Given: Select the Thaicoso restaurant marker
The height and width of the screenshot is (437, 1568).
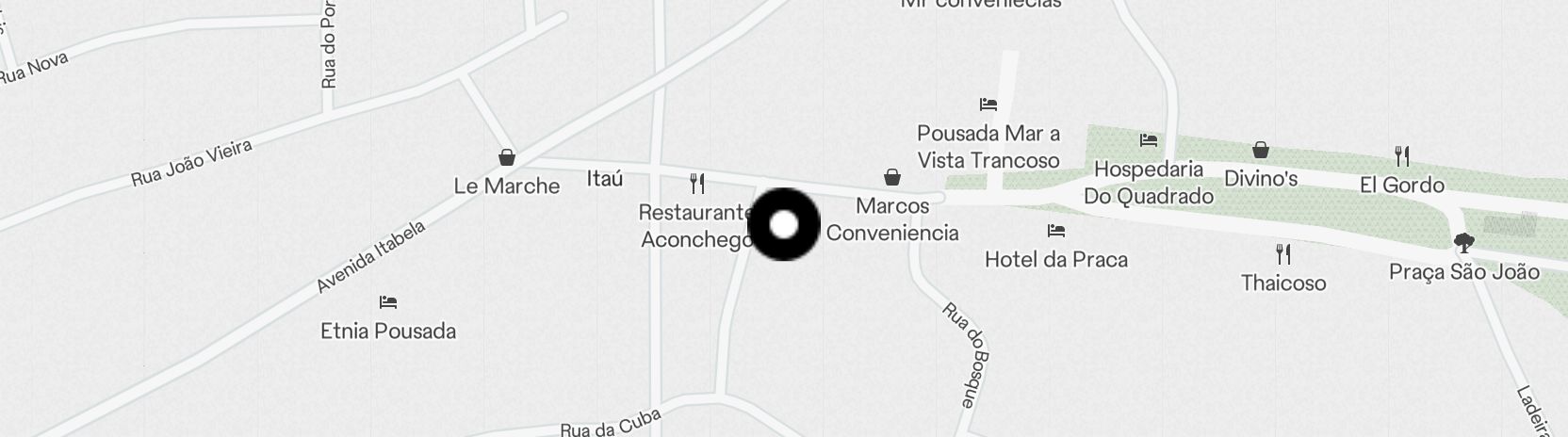Looking at the screenshot, I should [x=1282, y=254].
